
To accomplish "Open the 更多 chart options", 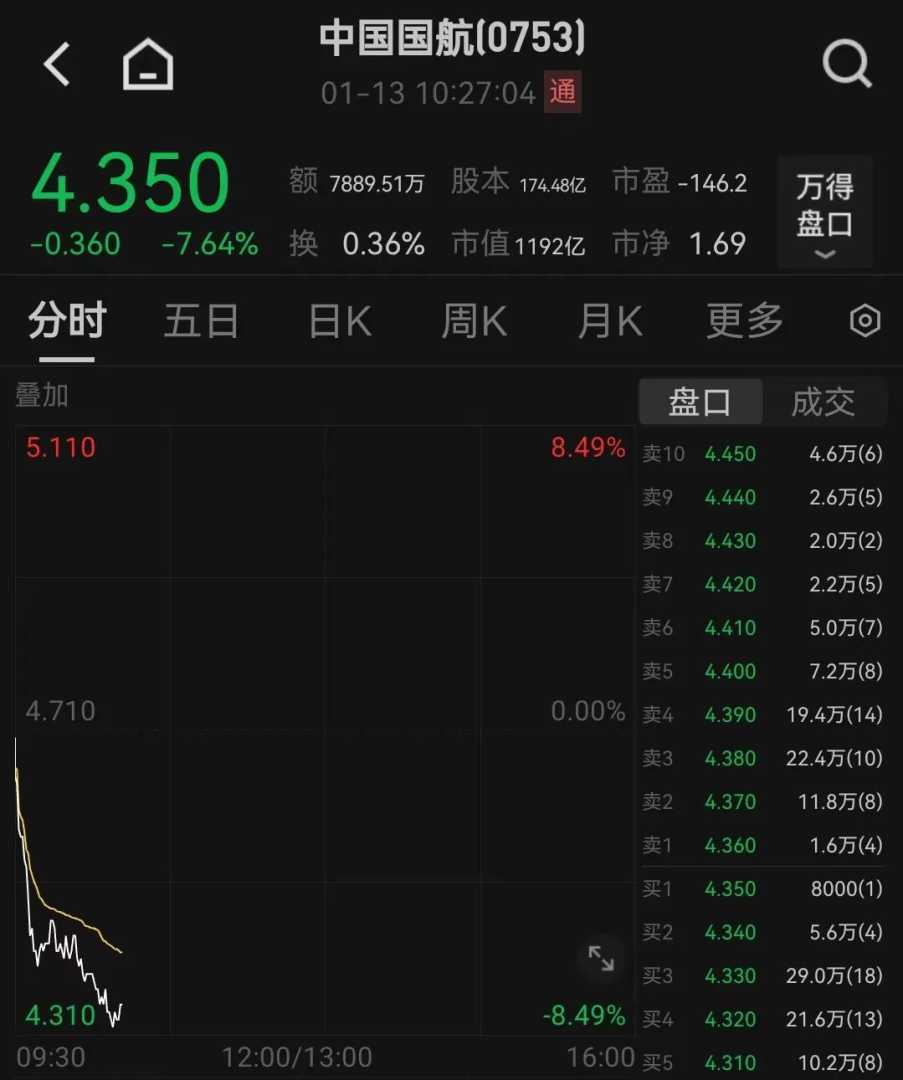I will [744, 322].
